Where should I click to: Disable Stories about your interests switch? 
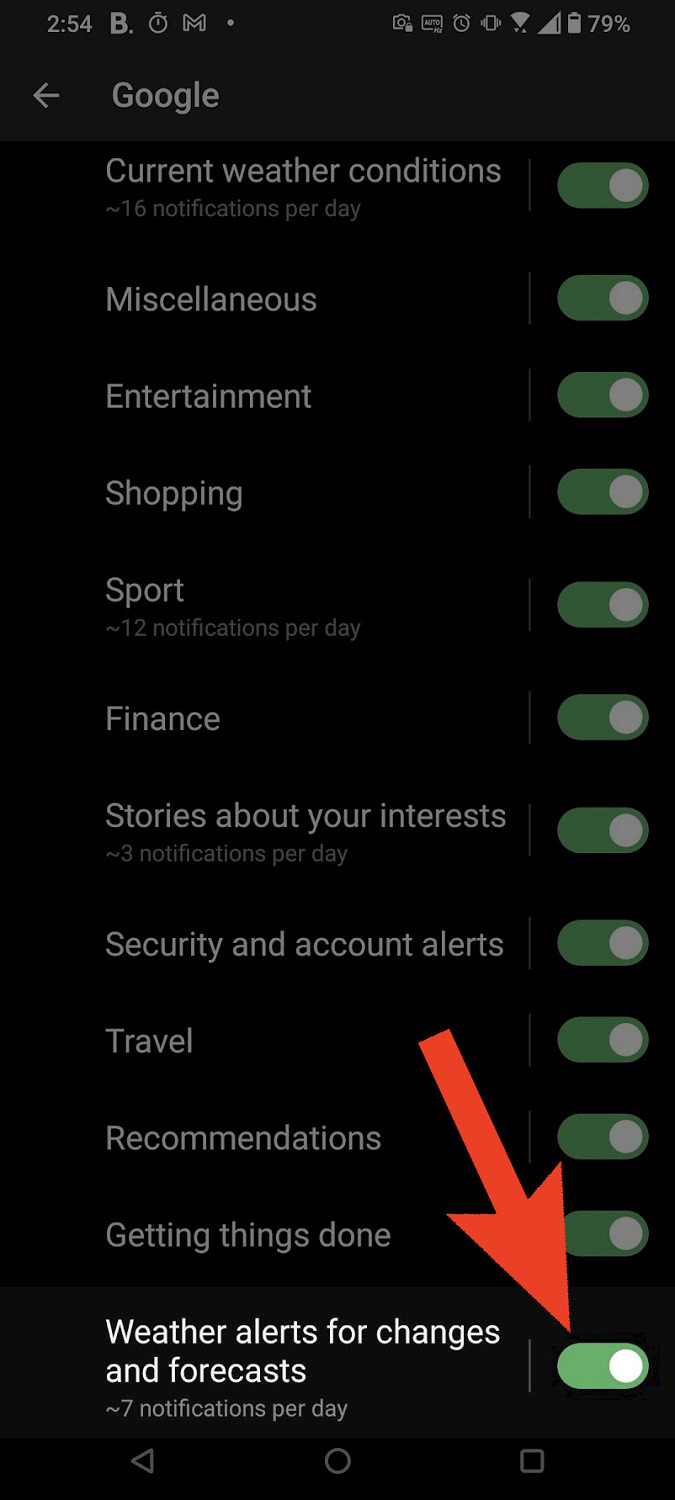(602, 831)
